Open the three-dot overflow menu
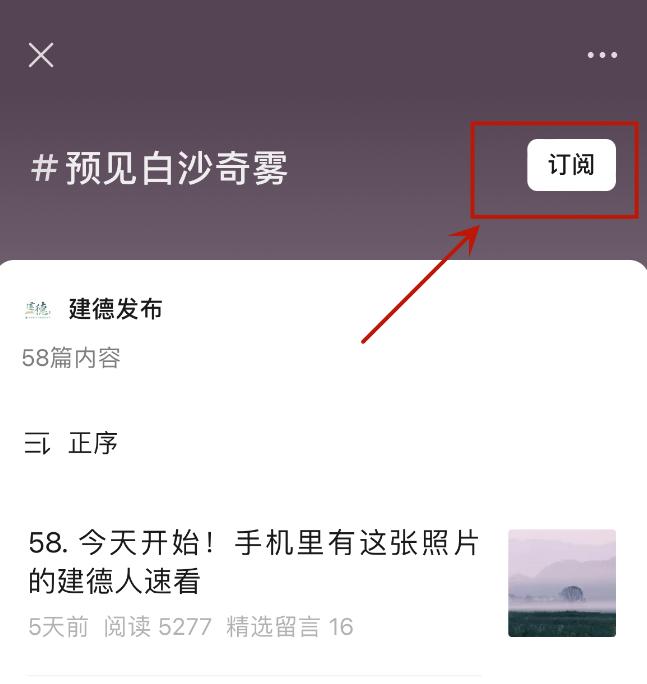The width and height of the screenshot is (647, 684). click(602, 55)
